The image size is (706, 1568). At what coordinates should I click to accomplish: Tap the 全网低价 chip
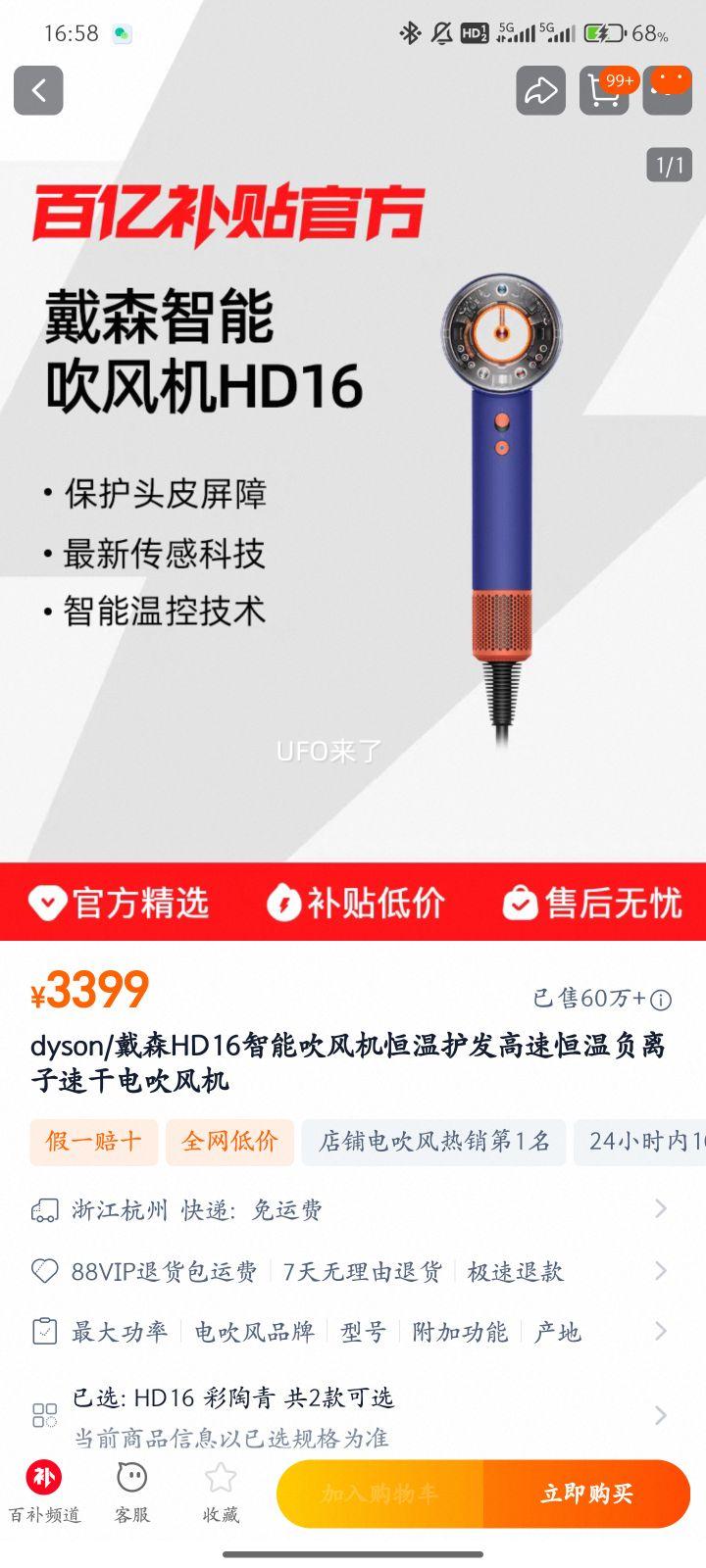click(x=229, y=1142)
